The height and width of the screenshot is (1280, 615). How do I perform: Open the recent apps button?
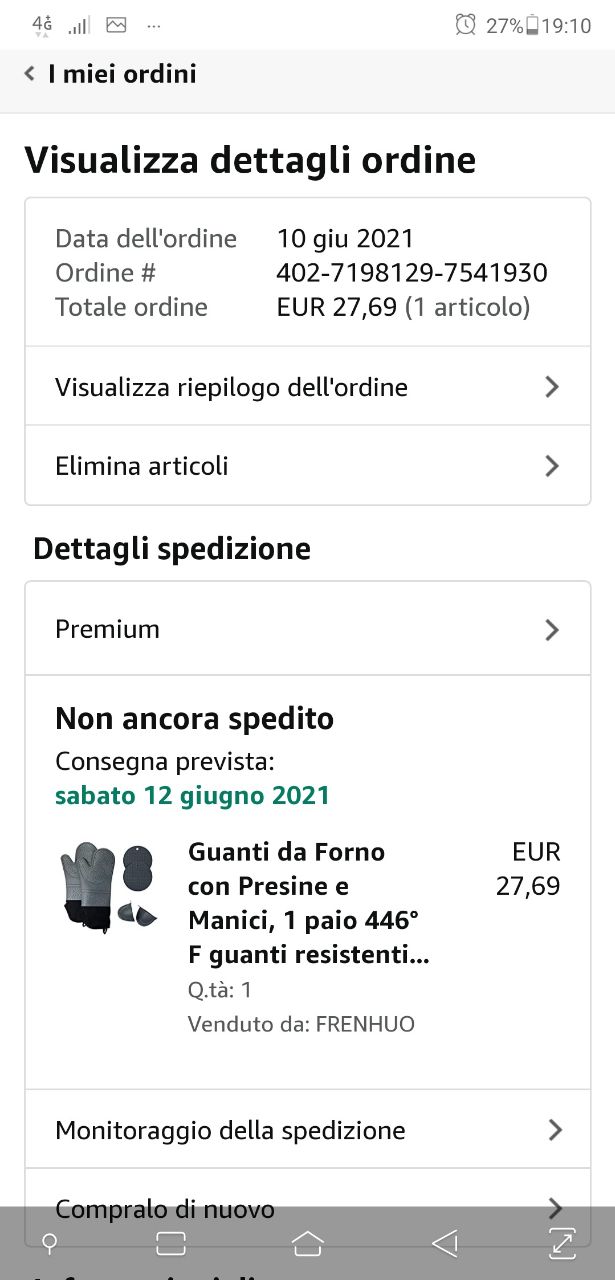(x=171, y=1243)
